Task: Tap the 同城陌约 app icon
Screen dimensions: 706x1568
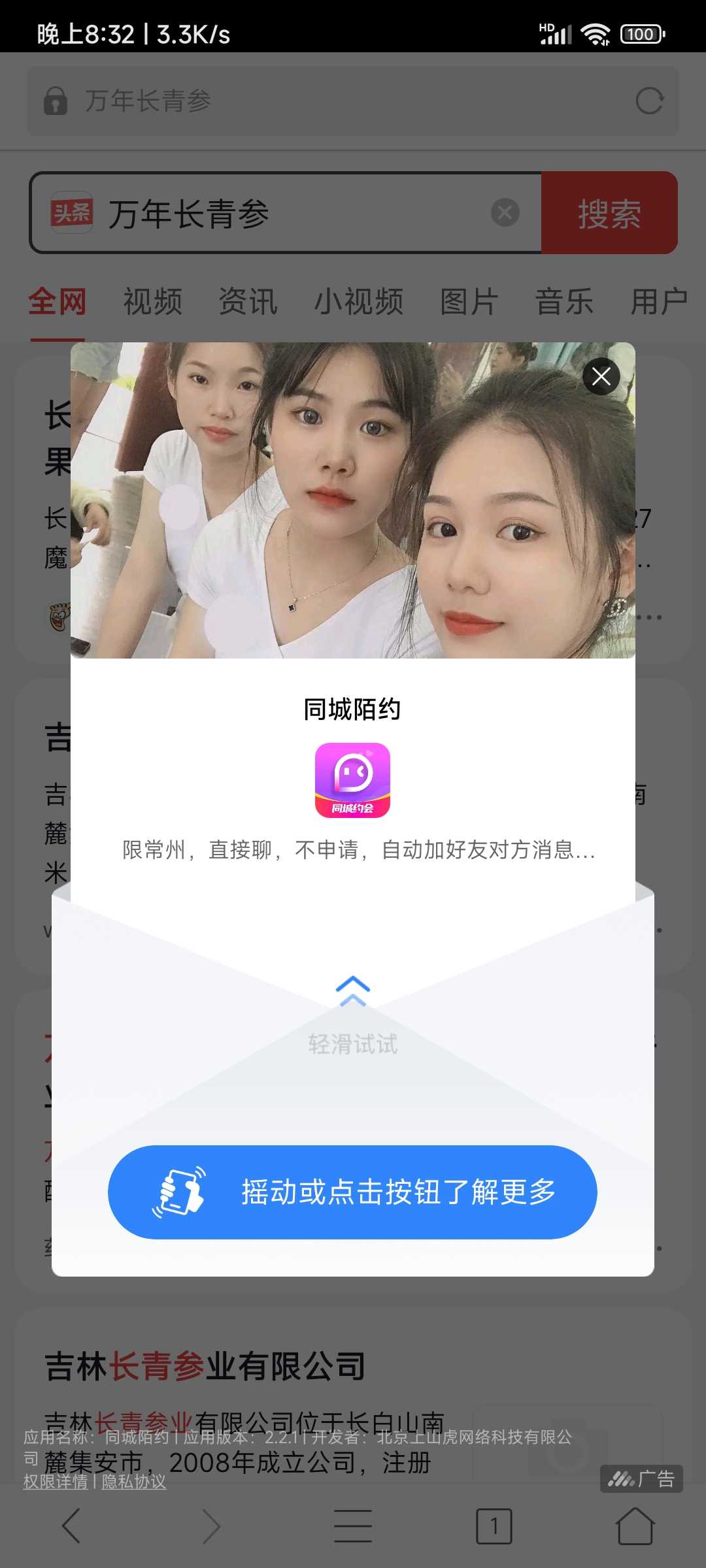Action: 352,780
